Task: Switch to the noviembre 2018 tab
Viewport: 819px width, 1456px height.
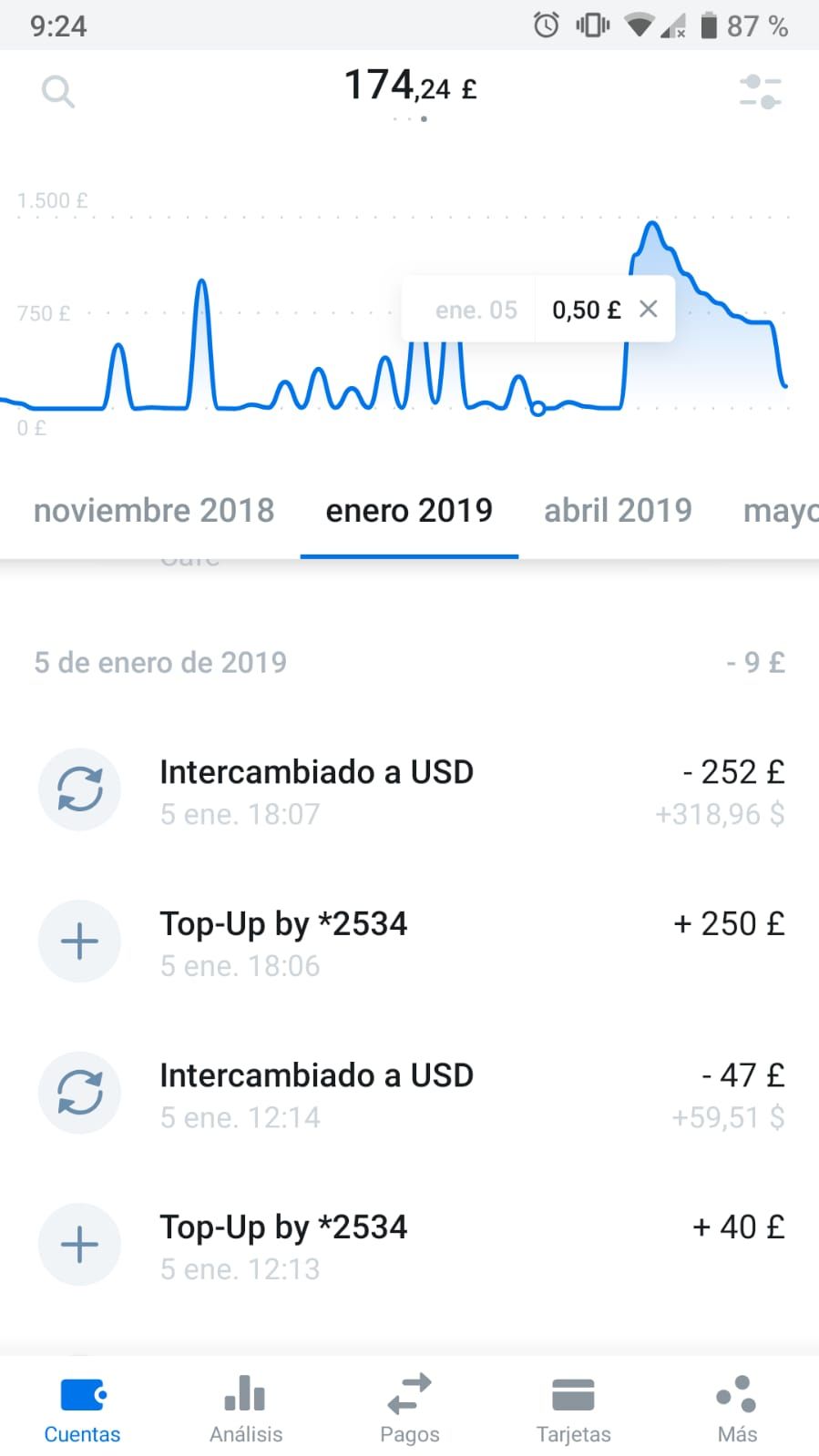Action: tap(154, 511)
